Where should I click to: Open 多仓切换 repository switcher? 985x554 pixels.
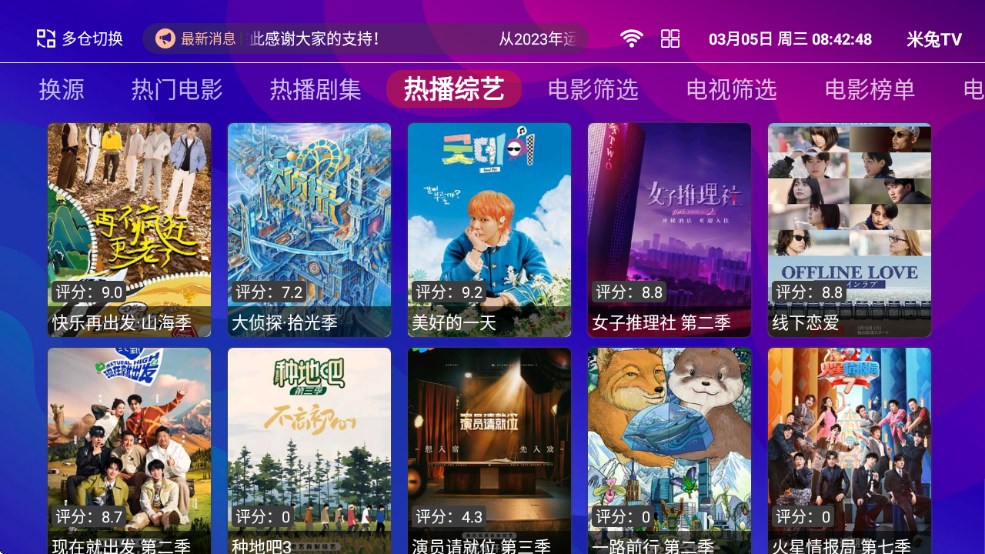tap(80, 39)
